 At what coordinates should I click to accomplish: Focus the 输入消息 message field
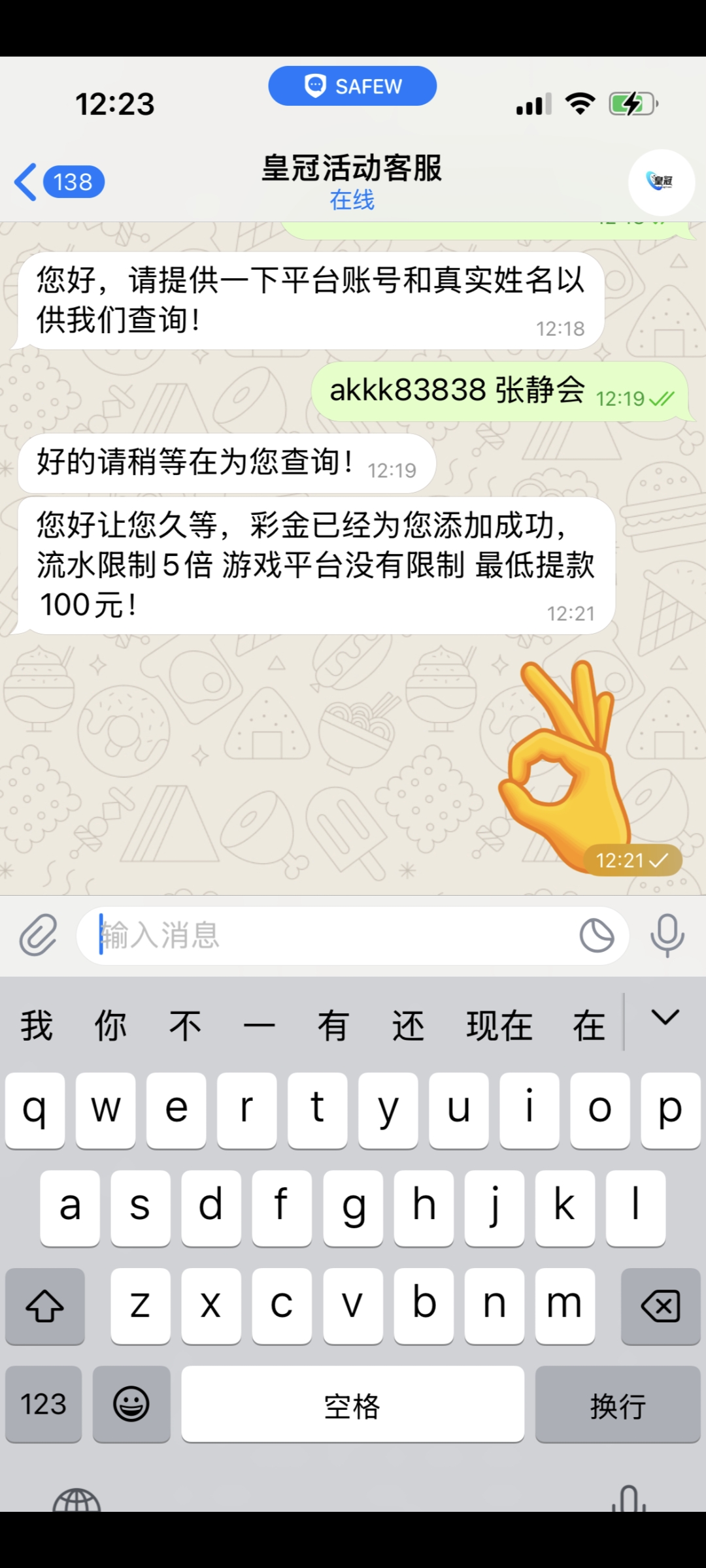tap(327, 936)
